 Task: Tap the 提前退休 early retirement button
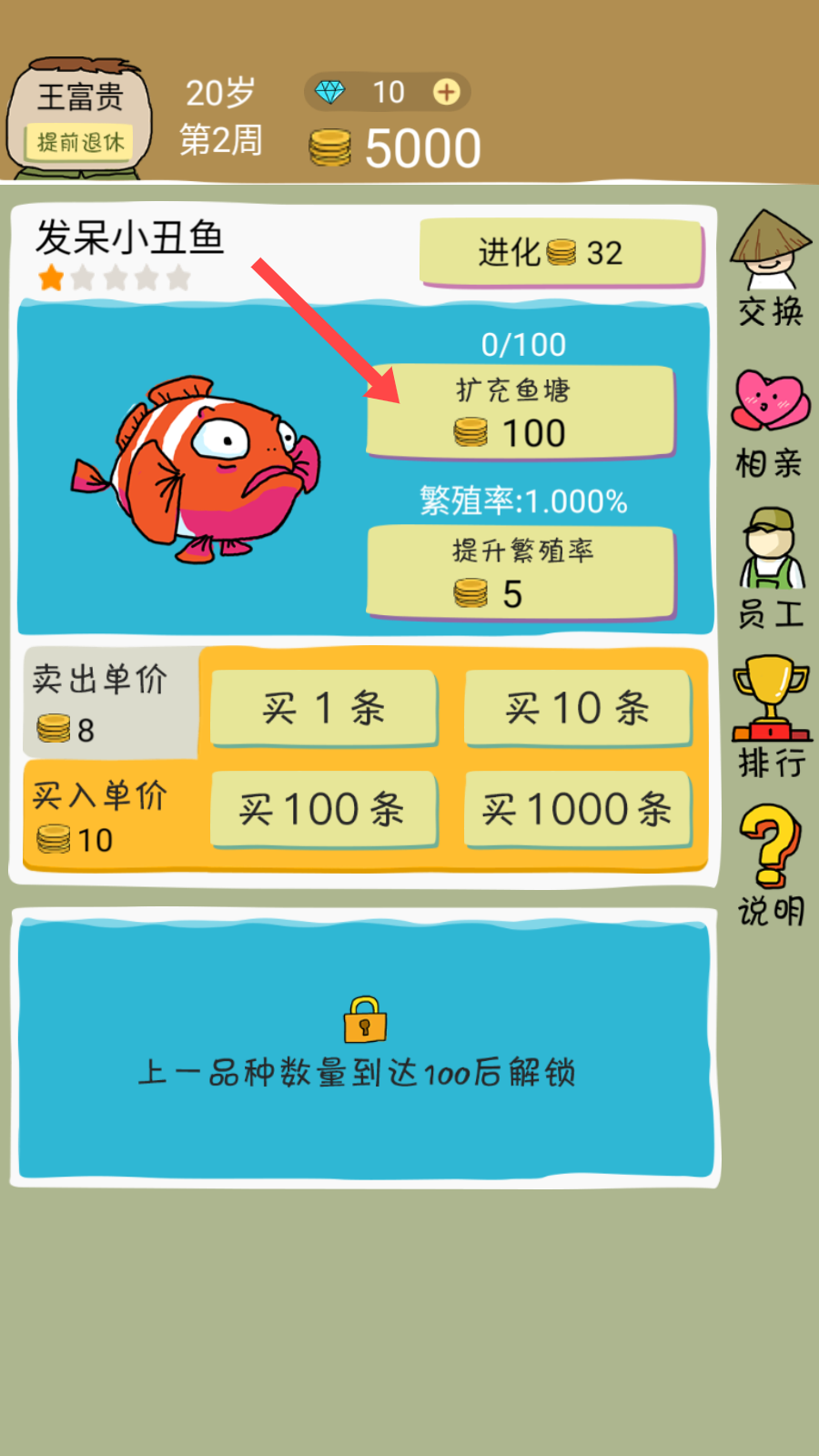coord(80,142)
